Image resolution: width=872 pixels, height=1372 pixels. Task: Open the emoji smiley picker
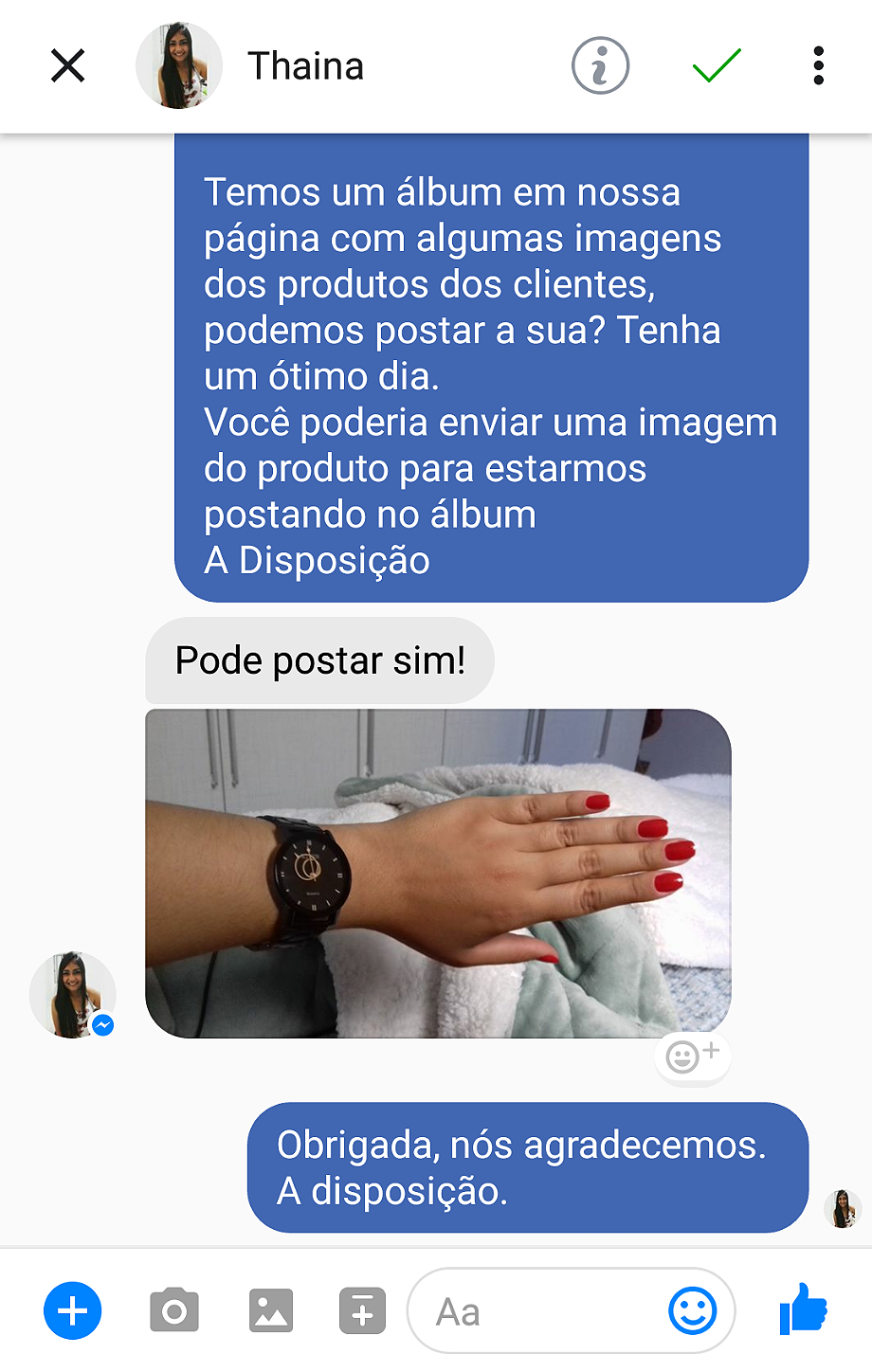693,1311
